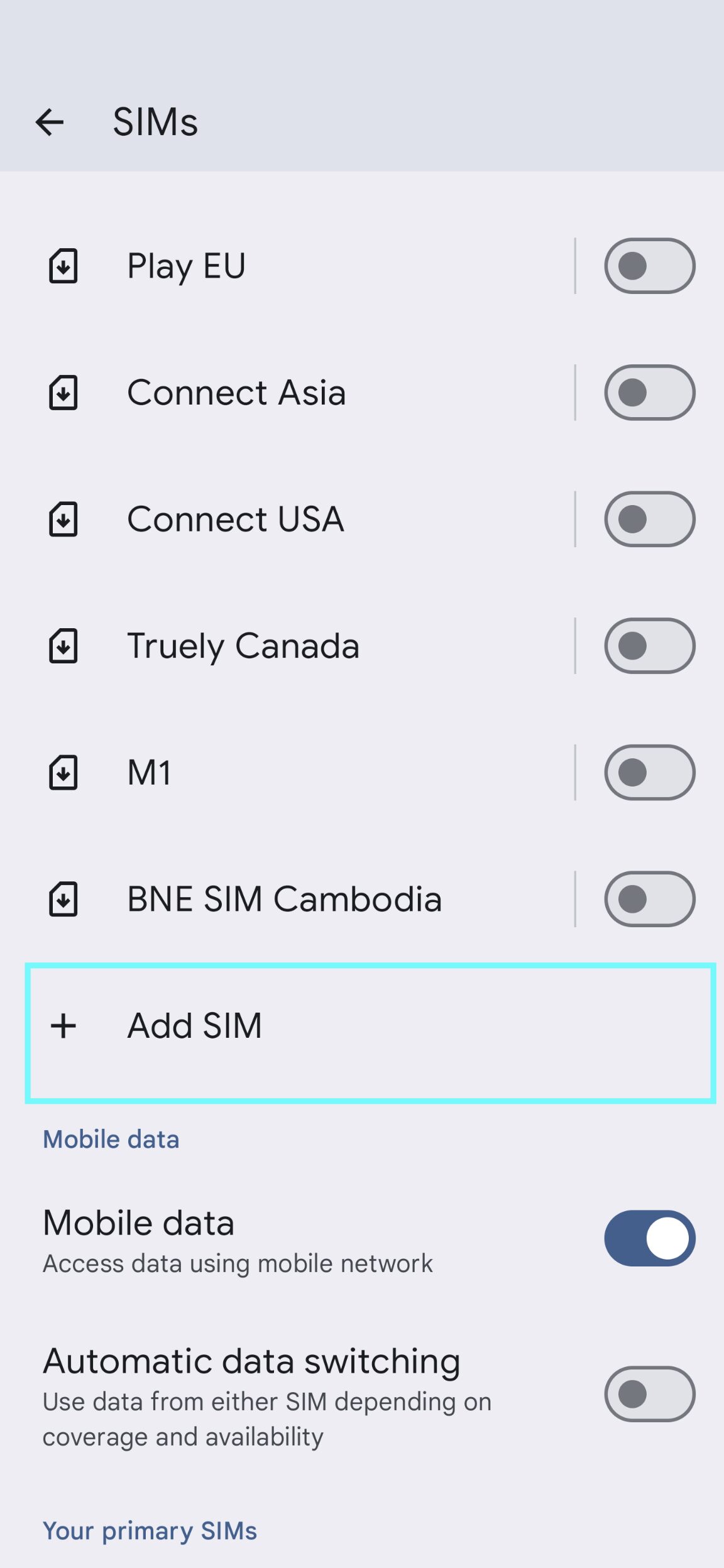Viewport: 724px width, 1568px height.
Task: Go back from the SIMs screen
Action: pos(50,122)
